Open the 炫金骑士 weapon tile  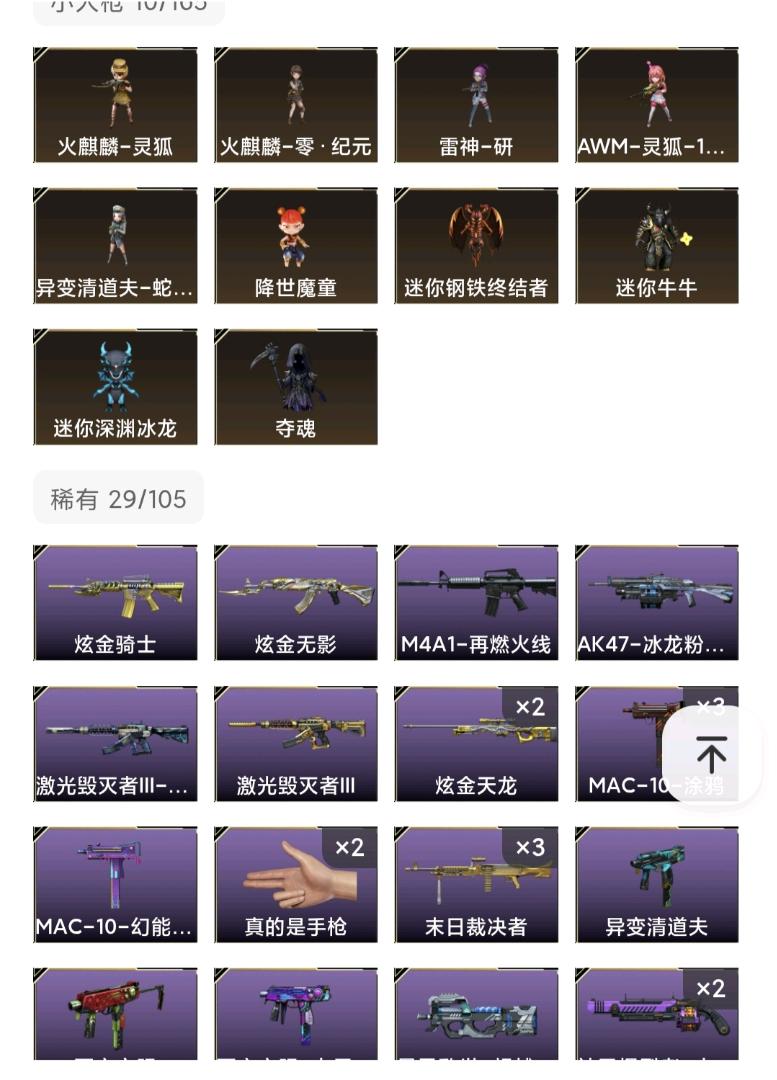click(x=115, y=602)
